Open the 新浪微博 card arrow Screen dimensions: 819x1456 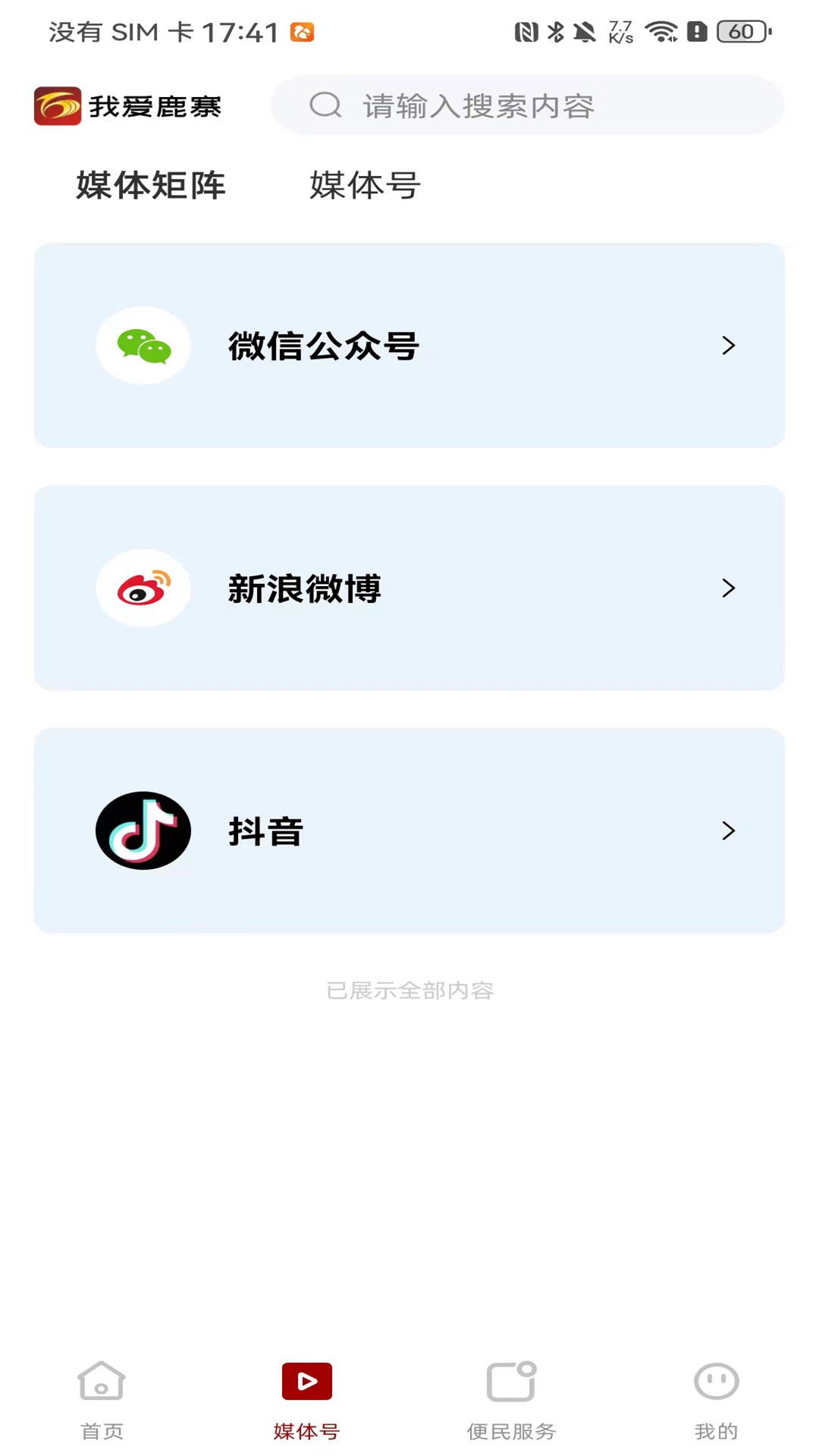tap(730, 588)
